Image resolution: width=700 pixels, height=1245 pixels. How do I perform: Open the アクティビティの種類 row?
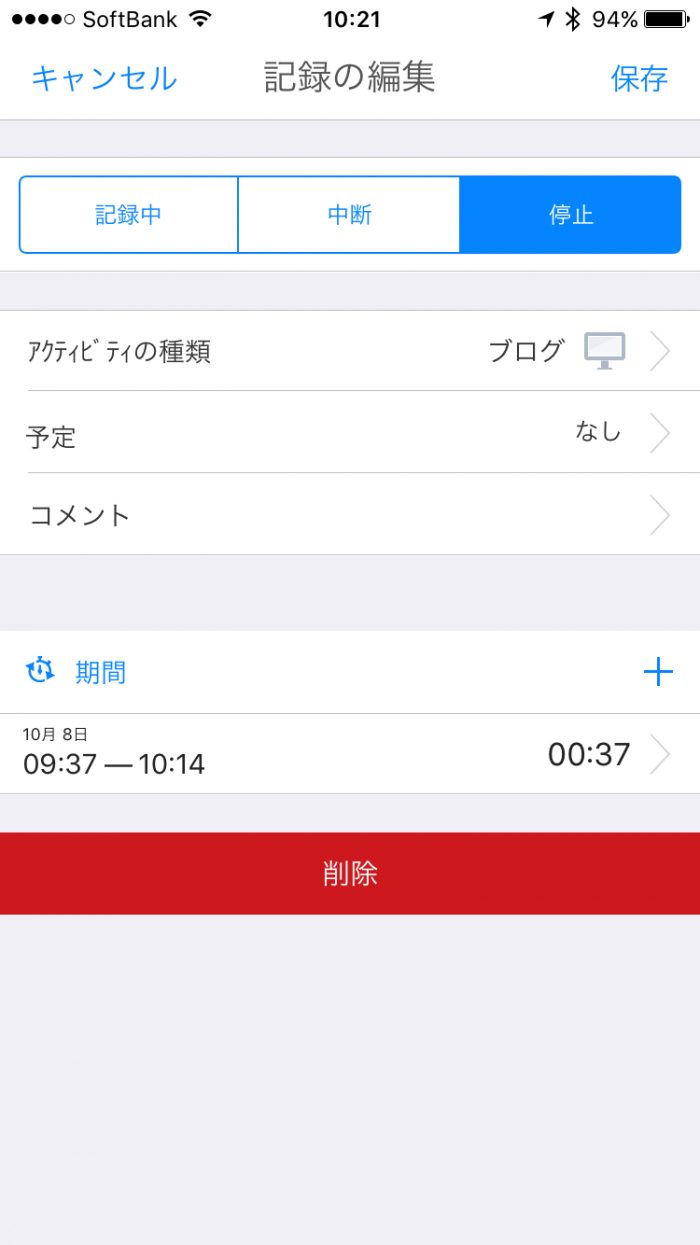click(350, 351)
